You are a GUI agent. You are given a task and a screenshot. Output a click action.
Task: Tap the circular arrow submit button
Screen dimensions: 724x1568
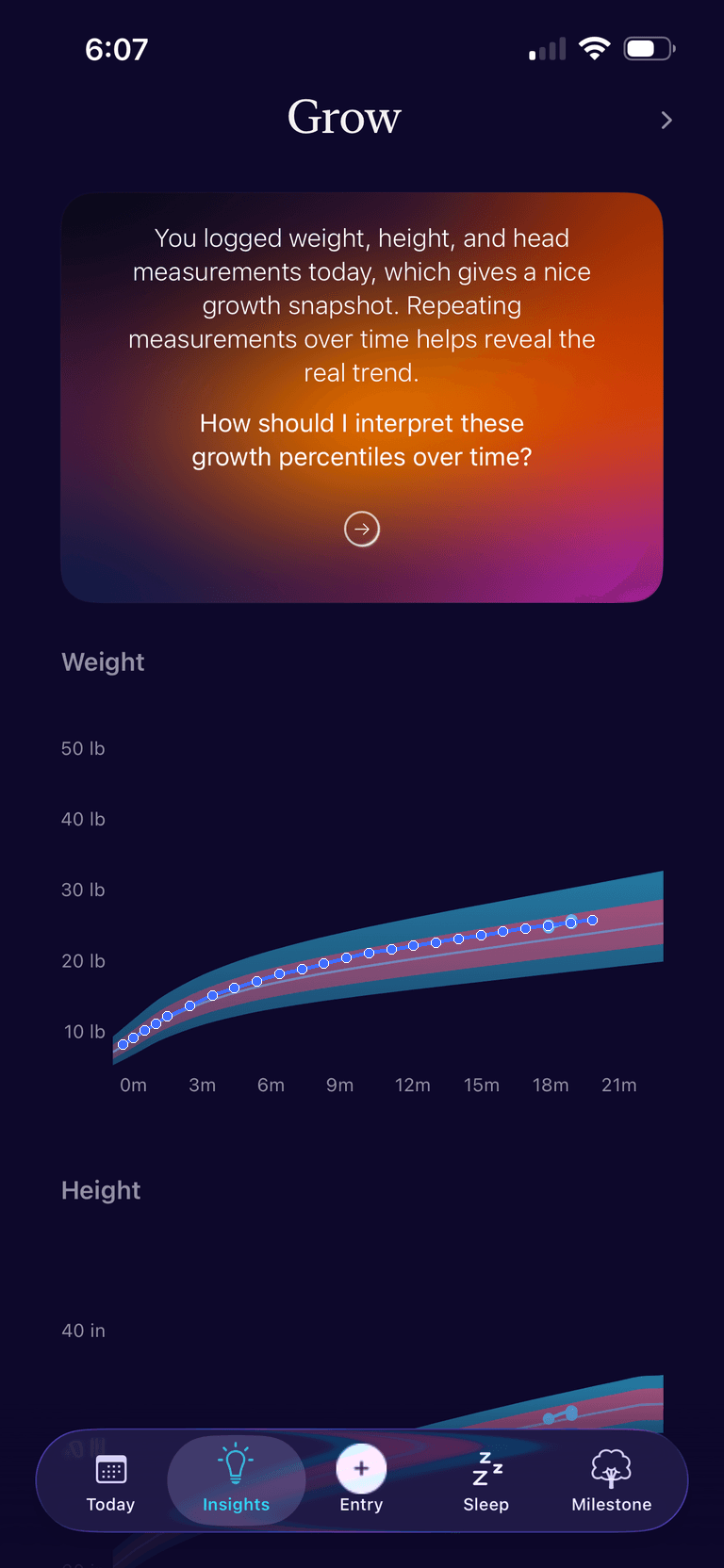pos(361,529)
